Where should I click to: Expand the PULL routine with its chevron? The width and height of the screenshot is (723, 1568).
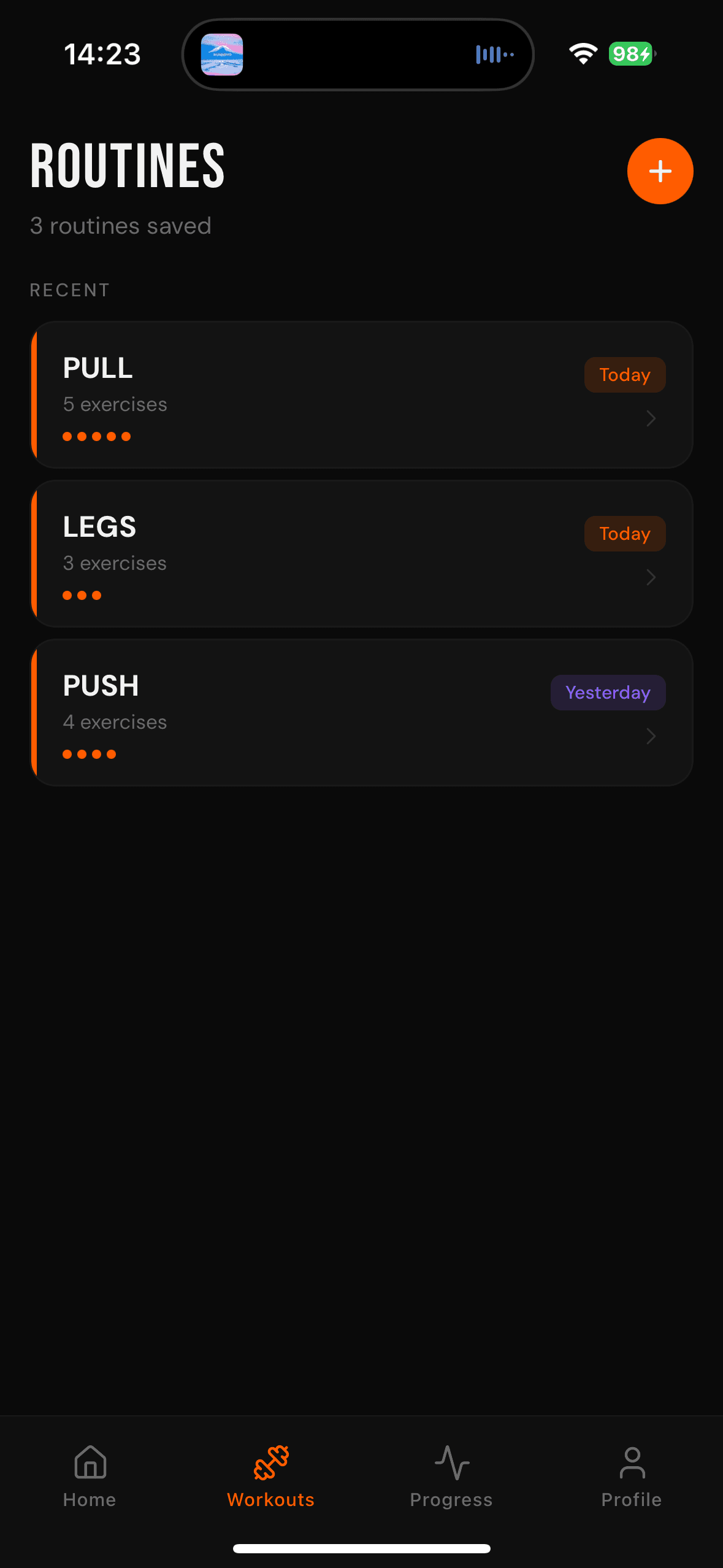[650, 418]
